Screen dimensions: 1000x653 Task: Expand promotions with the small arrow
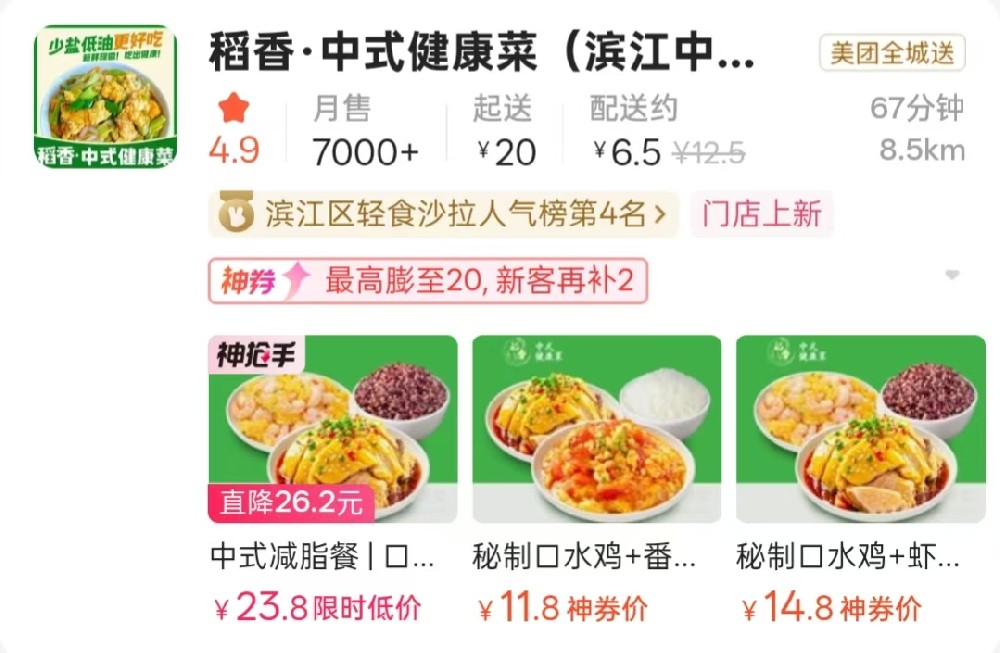951,275
